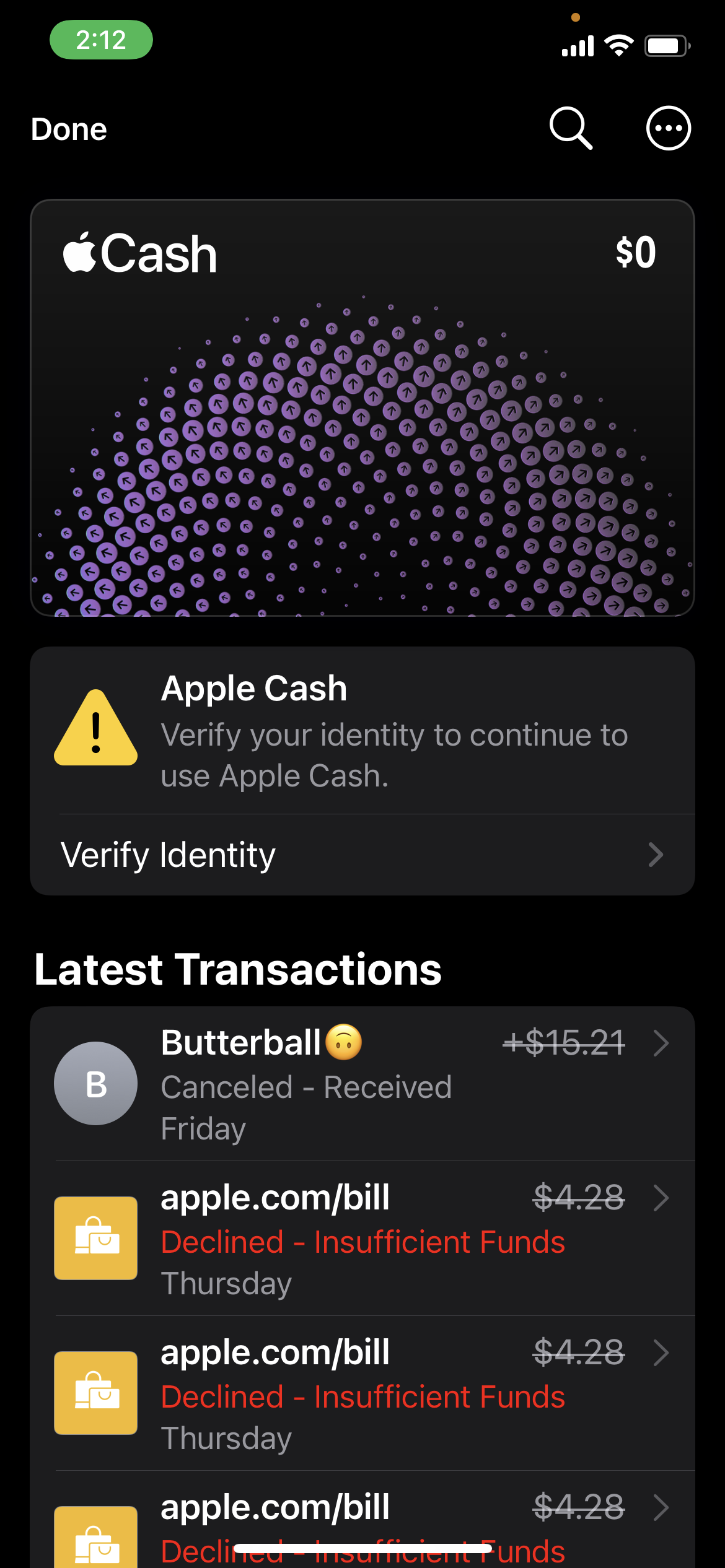Open the Apple Cash card
725x1568 pixels.
click(362, 407)
